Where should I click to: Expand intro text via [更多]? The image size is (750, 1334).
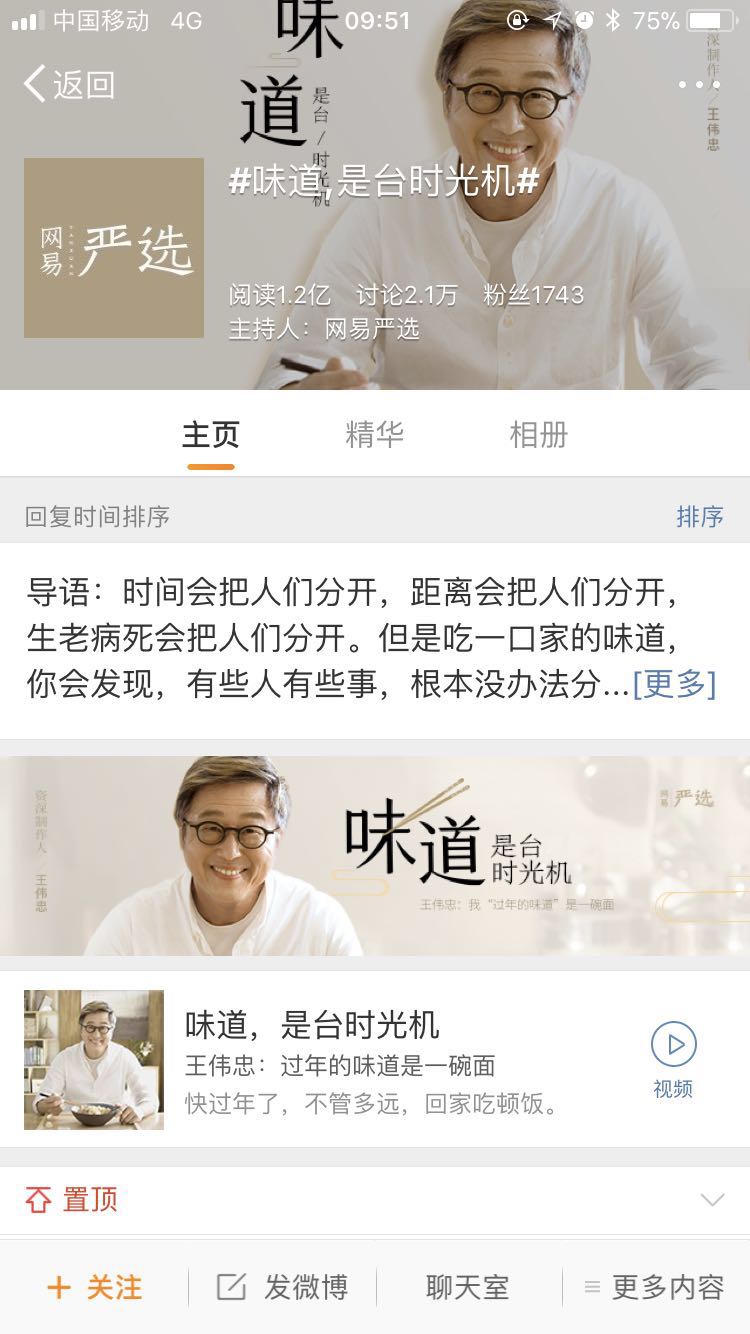(675, 684)
